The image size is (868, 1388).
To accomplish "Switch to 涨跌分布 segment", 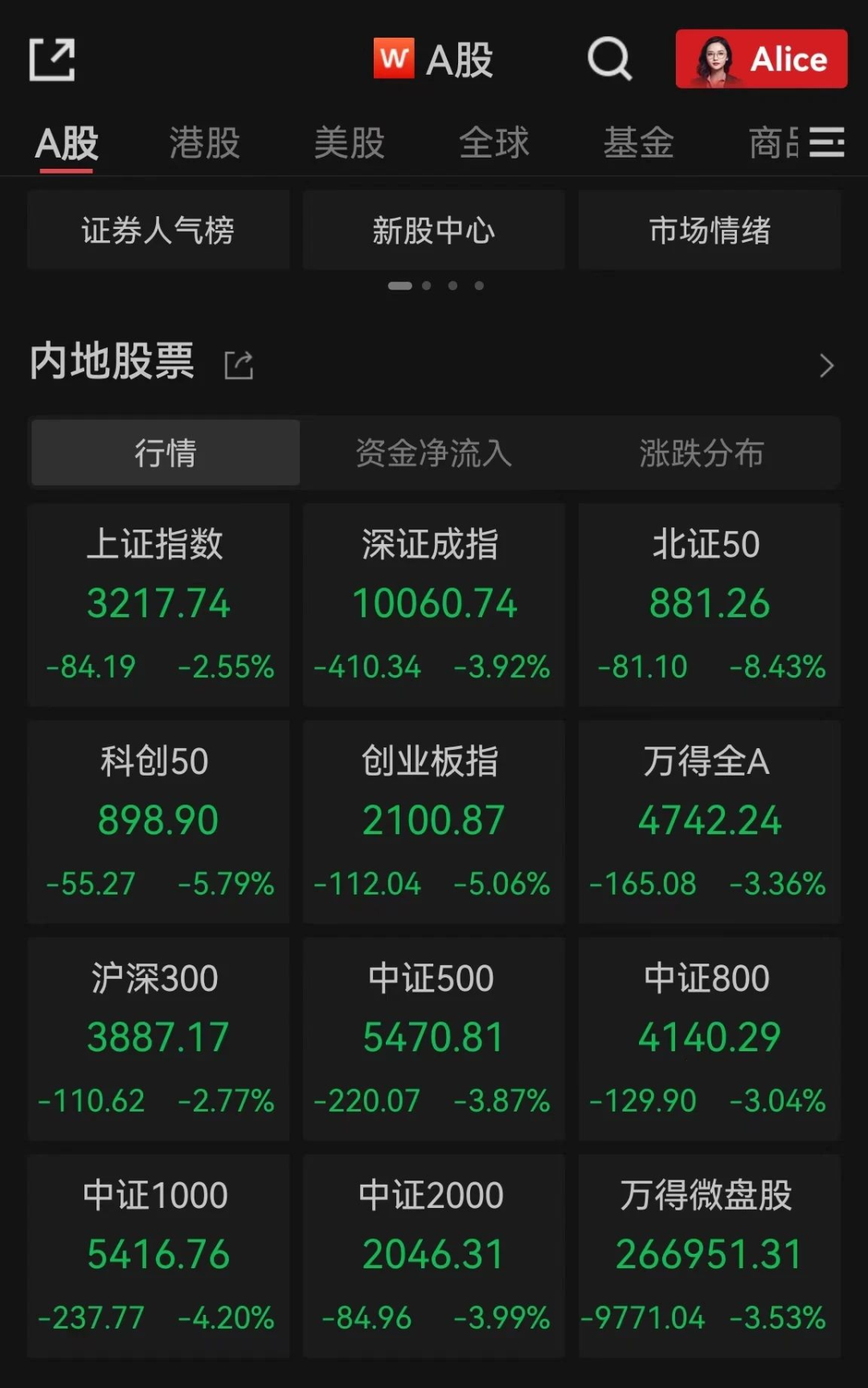I will click(x=702, y=453).
